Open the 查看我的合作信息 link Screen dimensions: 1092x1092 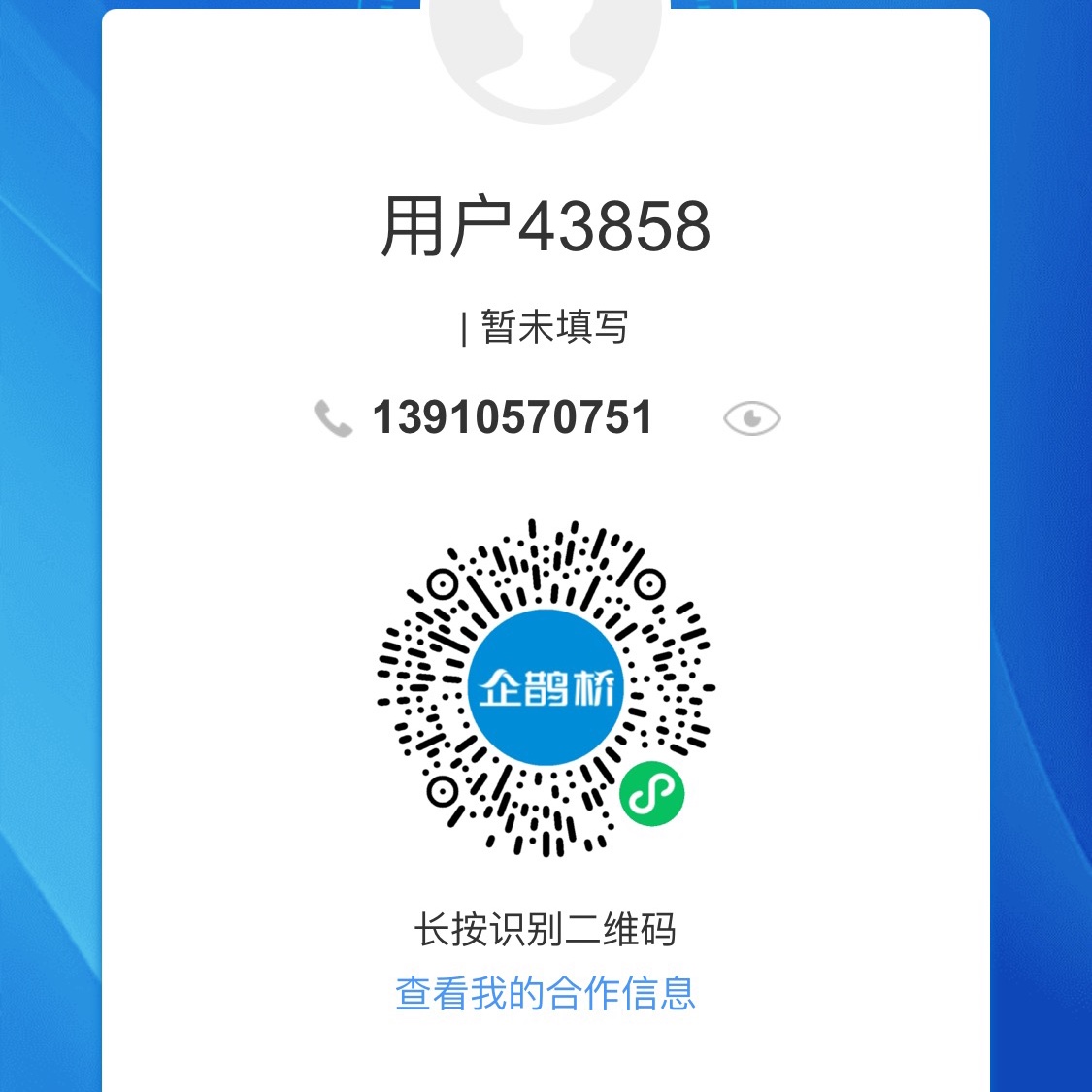point(546,993)
